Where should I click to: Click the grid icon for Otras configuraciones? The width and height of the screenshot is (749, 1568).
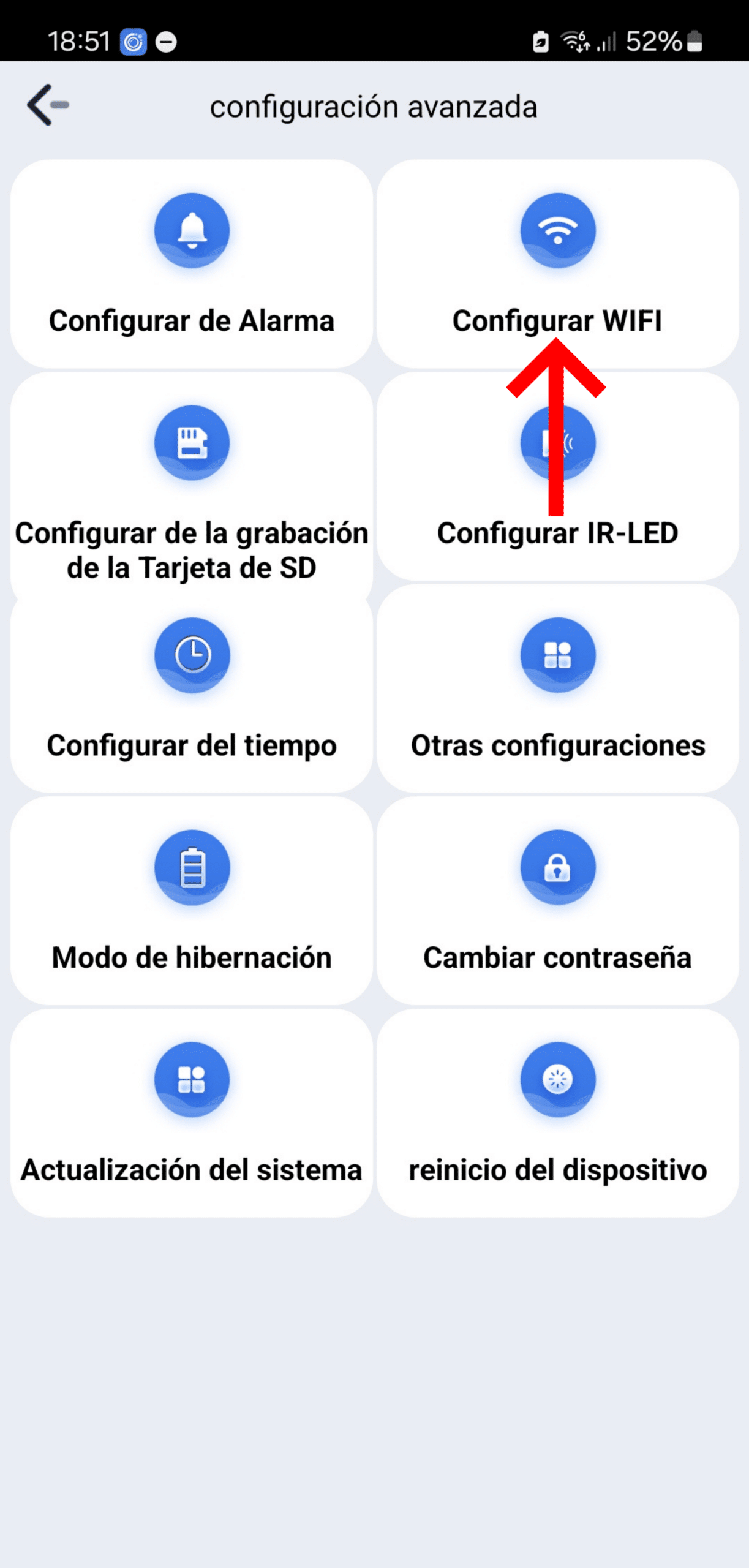coord(557,655)
